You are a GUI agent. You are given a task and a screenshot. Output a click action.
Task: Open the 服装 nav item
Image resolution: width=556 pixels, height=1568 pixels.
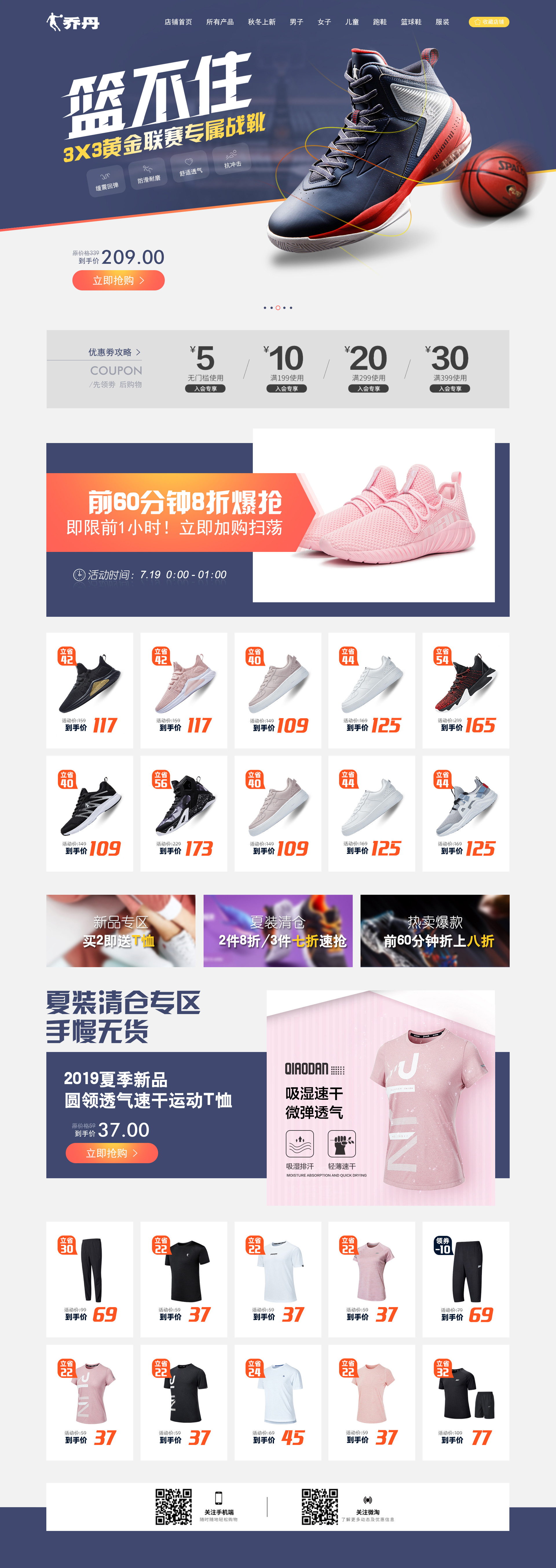pos(442,22)
